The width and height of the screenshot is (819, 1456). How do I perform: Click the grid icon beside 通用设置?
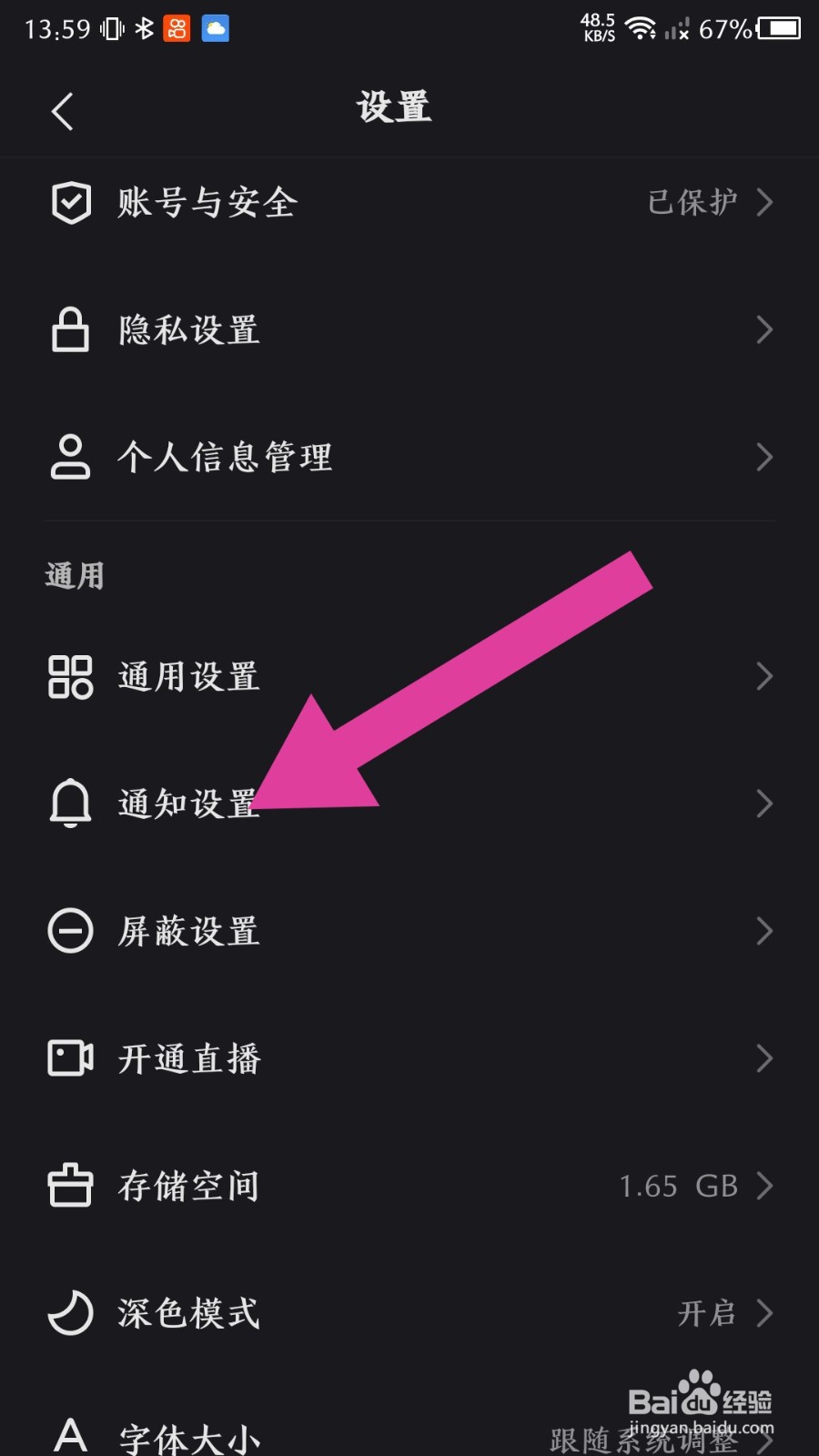69,676
